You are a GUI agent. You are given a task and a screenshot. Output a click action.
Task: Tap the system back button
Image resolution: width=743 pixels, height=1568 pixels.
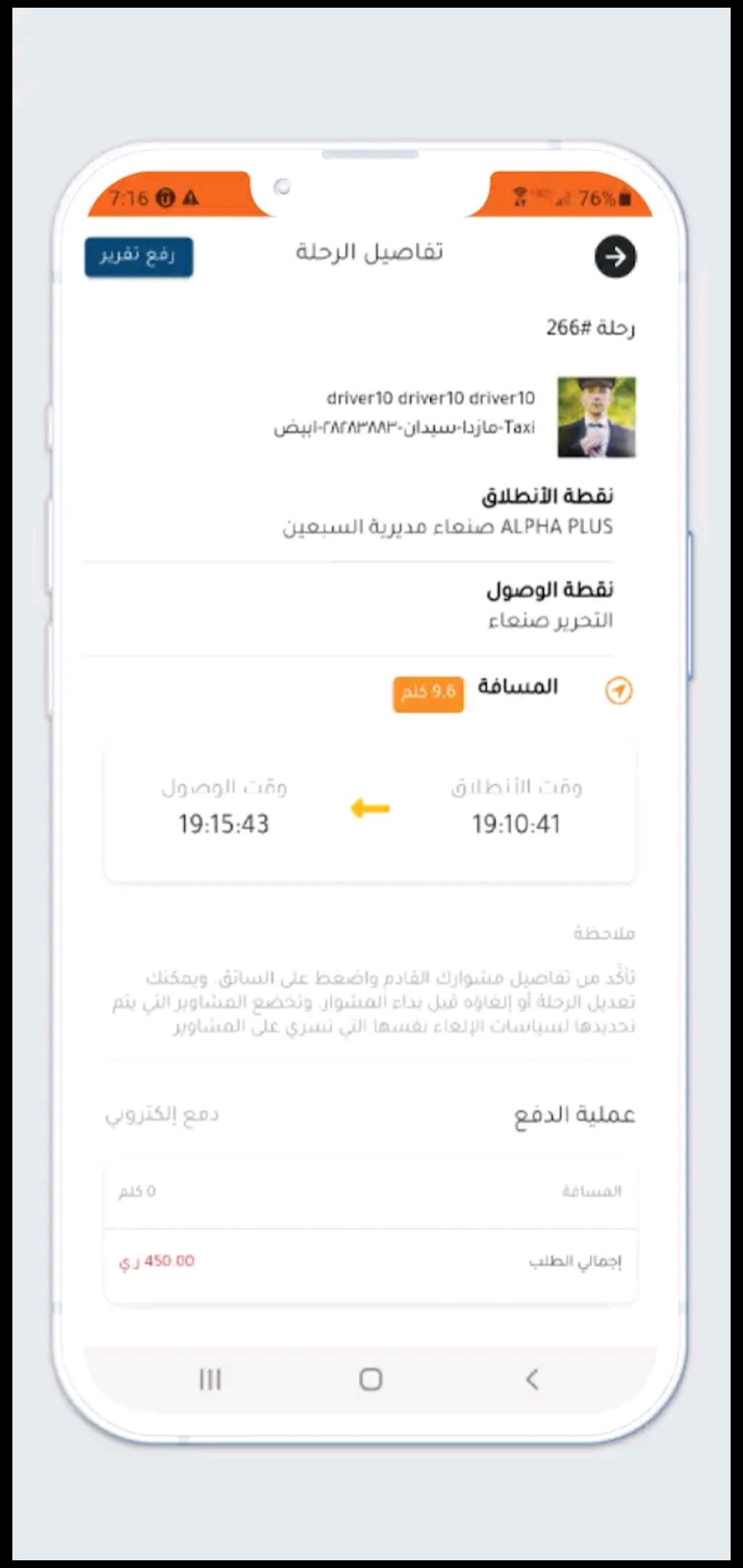click(x=532, y=1379)
